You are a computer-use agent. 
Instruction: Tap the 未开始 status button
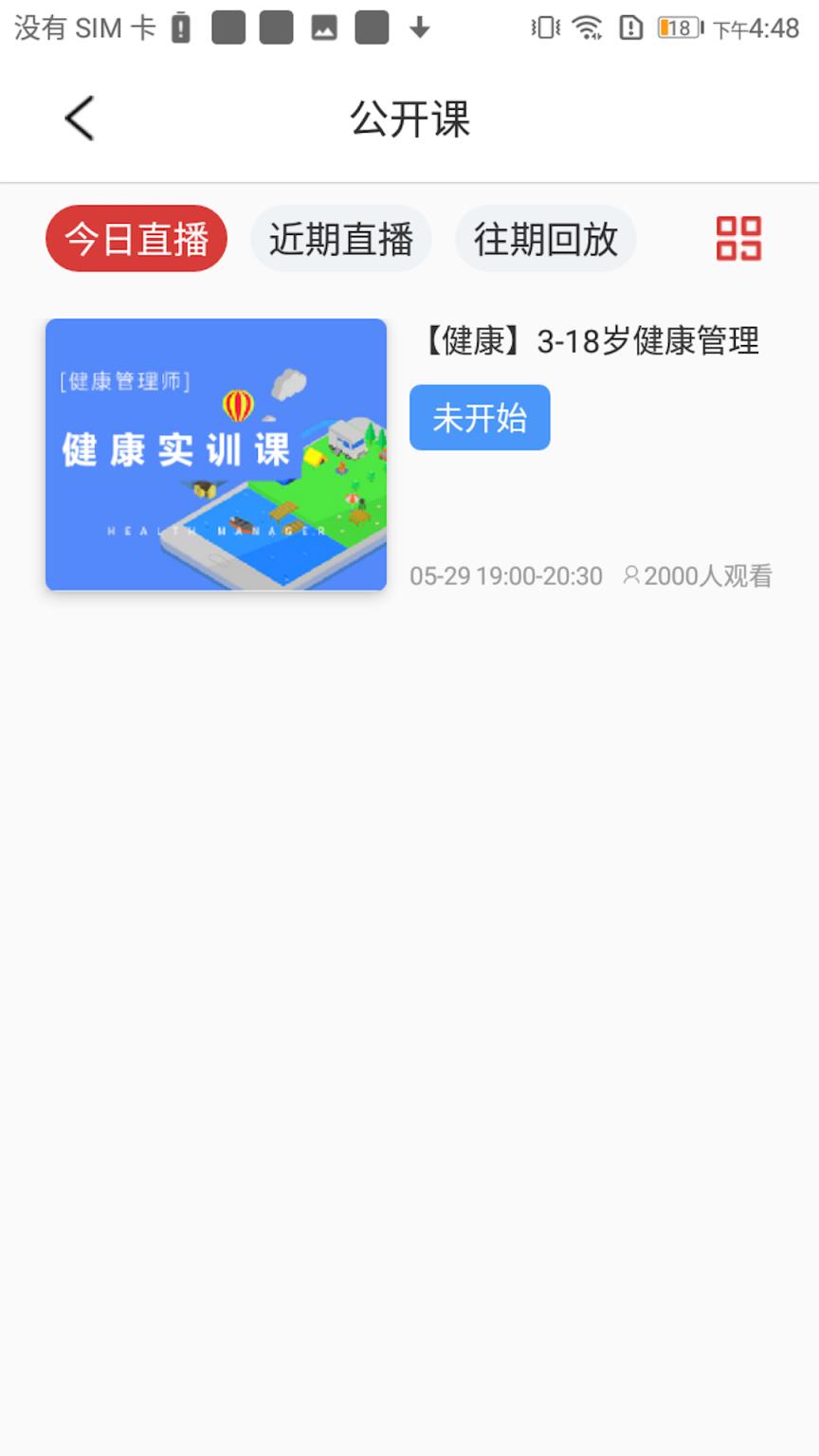click(480, 417)
